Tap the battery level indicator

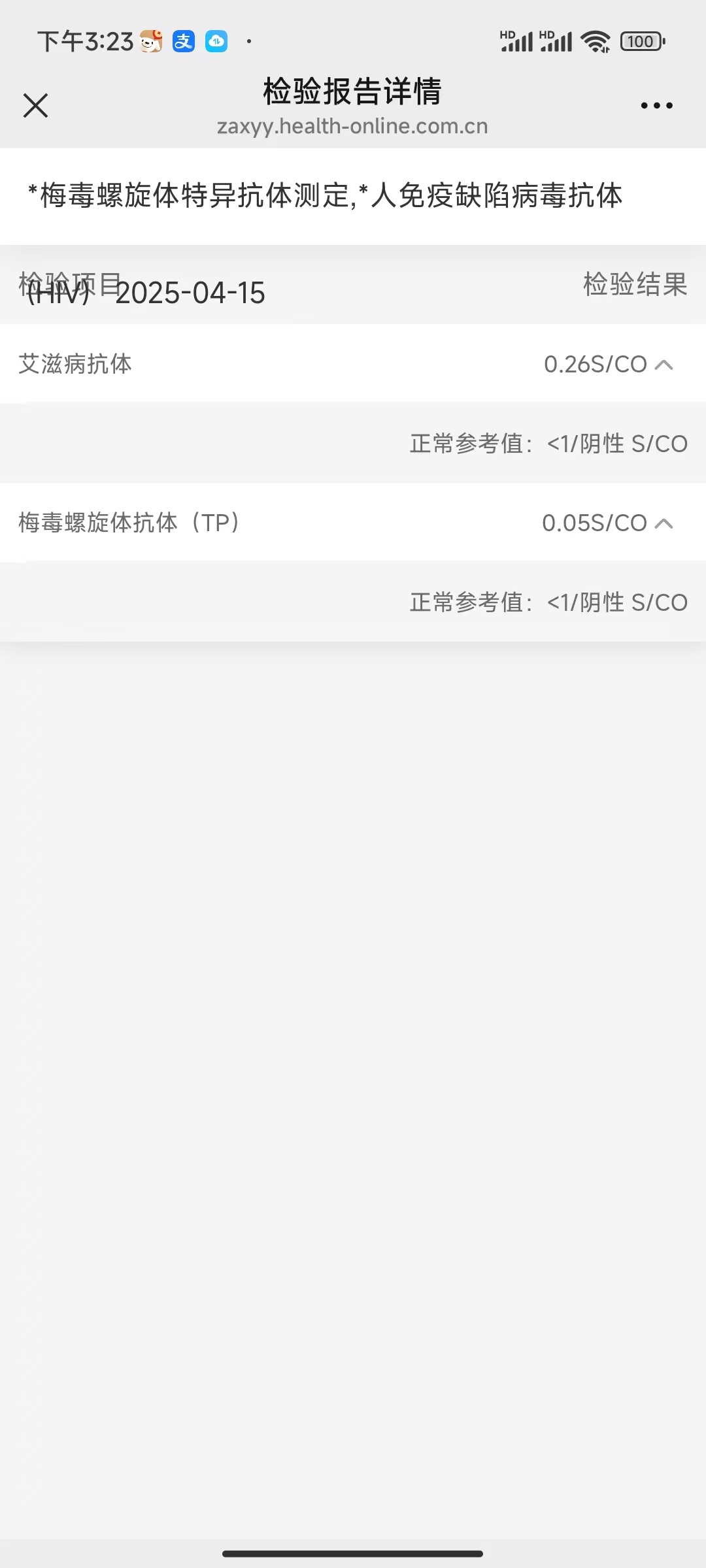pyautogui.click(x=641, y=41)
